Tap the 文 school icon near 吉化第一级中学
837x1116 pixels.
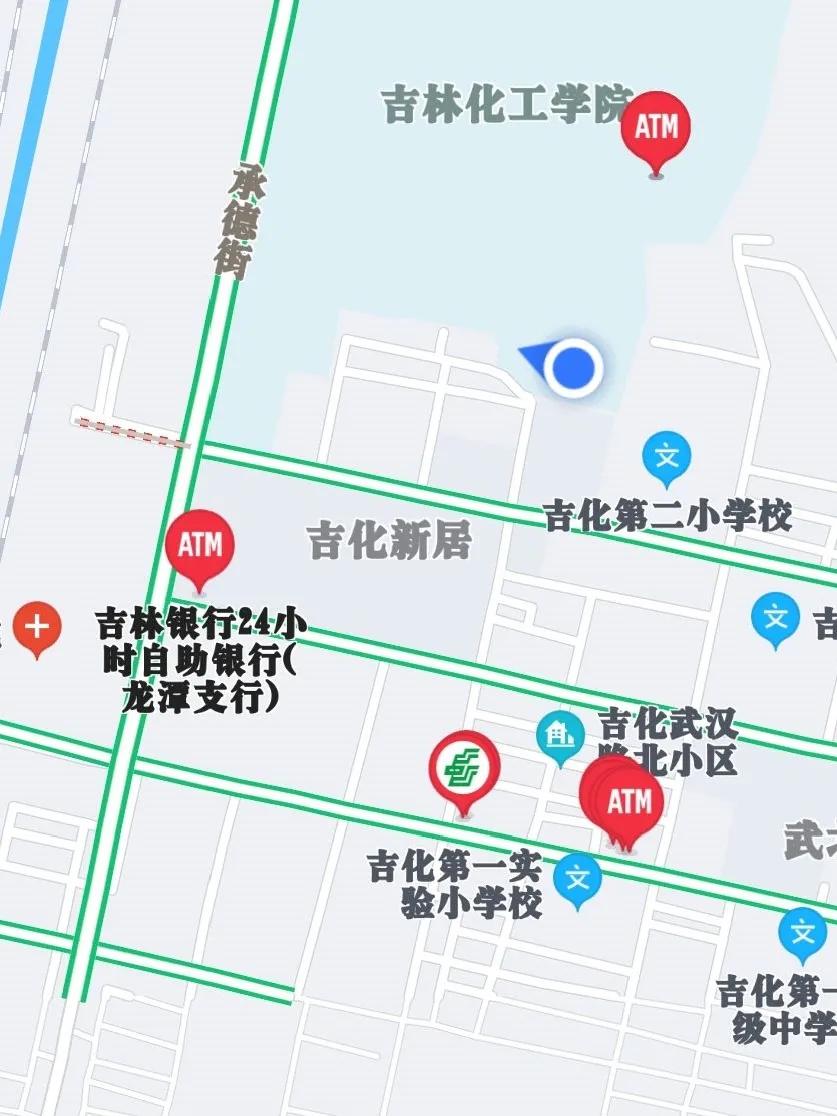point(801,935)
